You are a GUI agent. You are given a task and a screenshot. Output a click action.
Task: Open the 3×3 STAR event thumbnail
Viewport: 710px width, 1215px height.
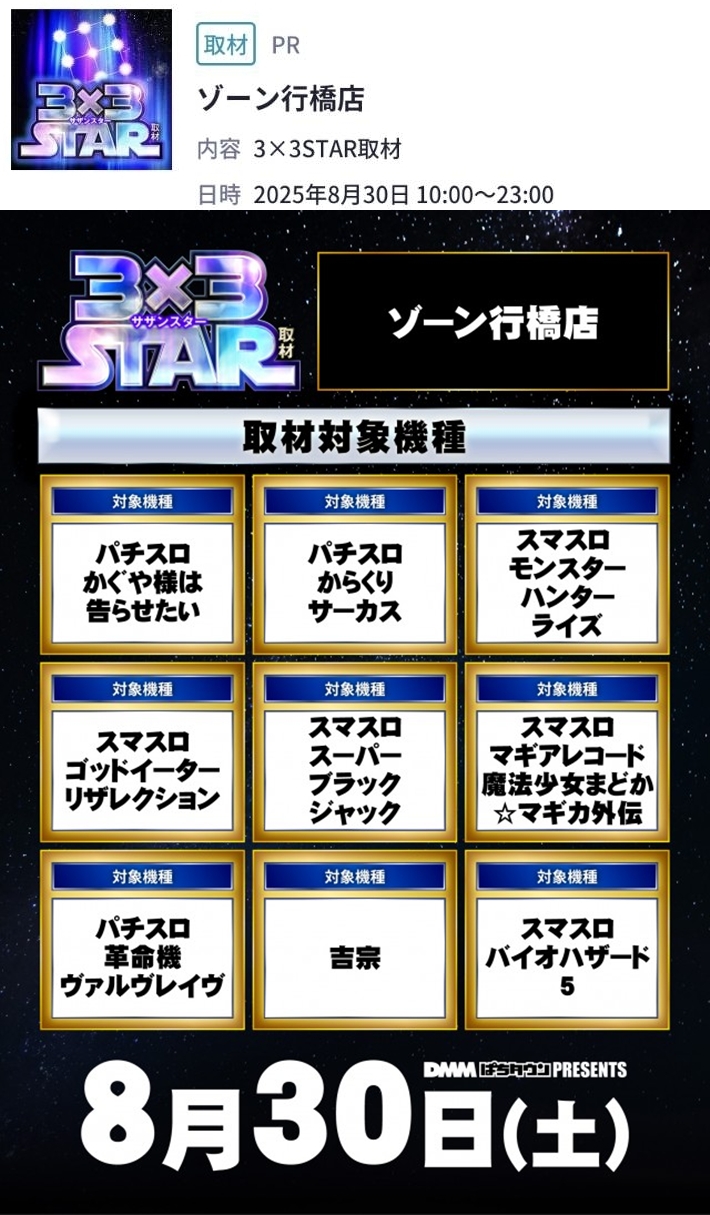coord(91,90)
